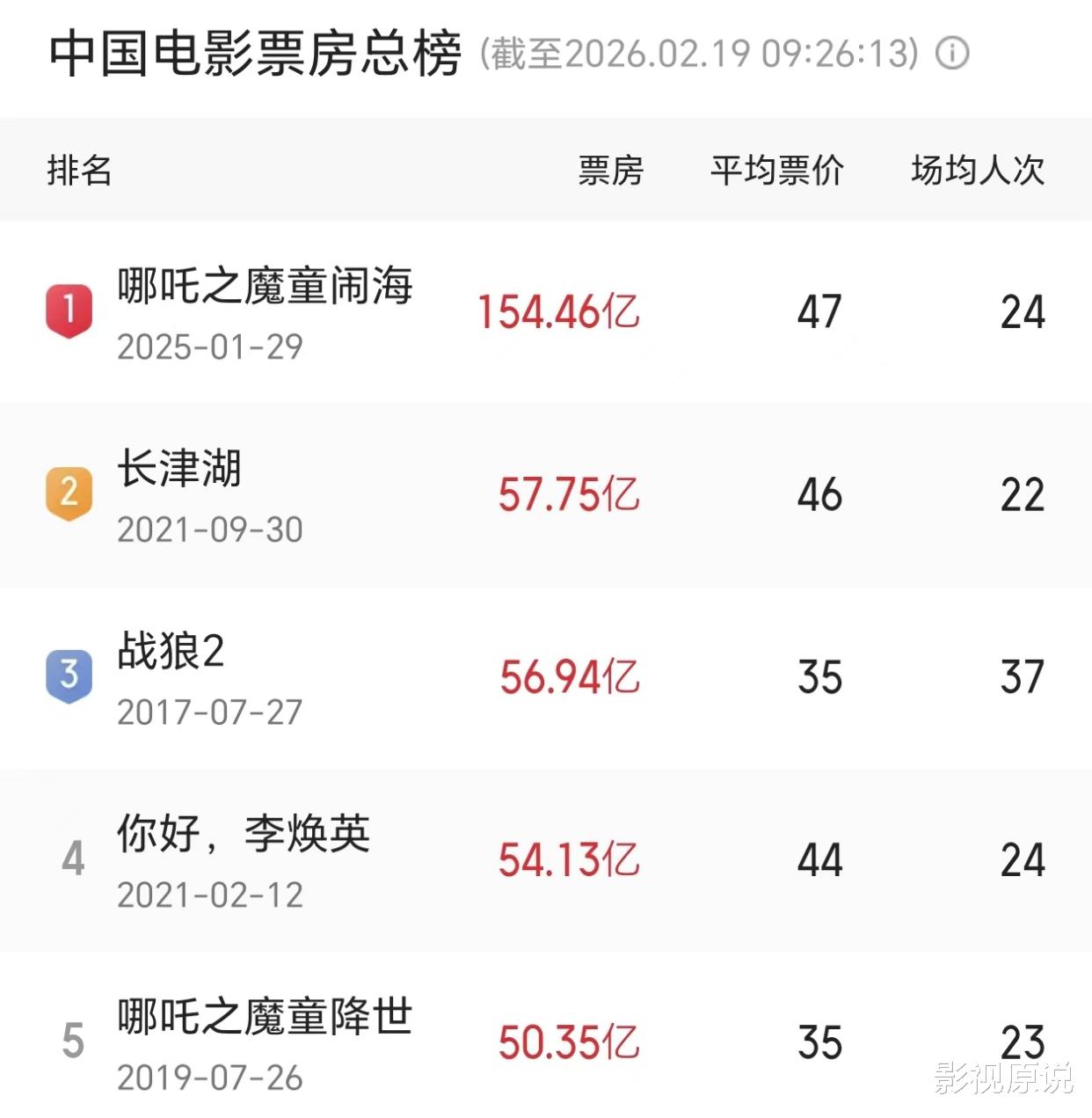Select the 战狼2 ranking entry

tap(546, 678)
